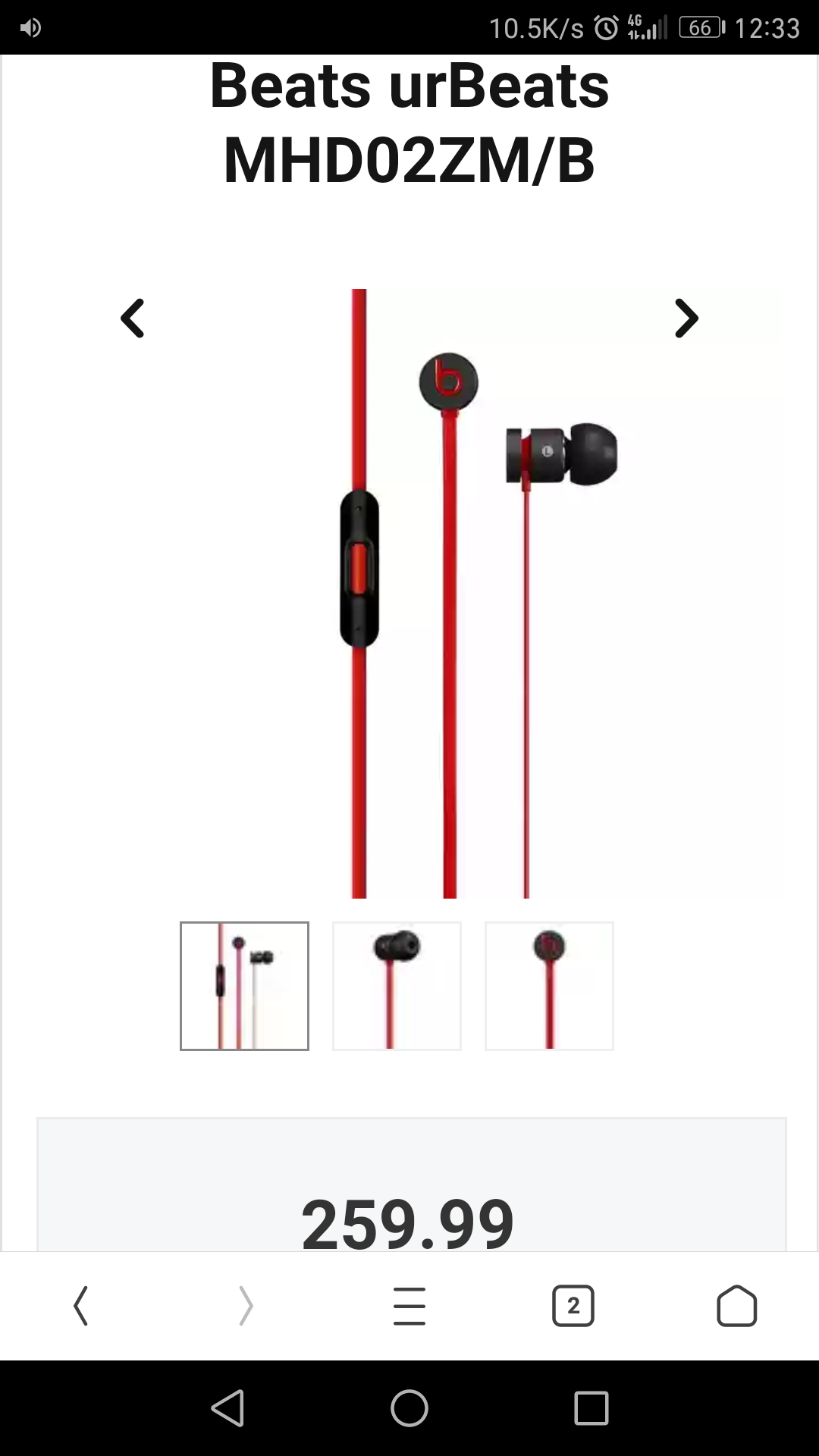Show the previous product image
The height and width of the screenshot is (1456, 819).
pos(133,318)
